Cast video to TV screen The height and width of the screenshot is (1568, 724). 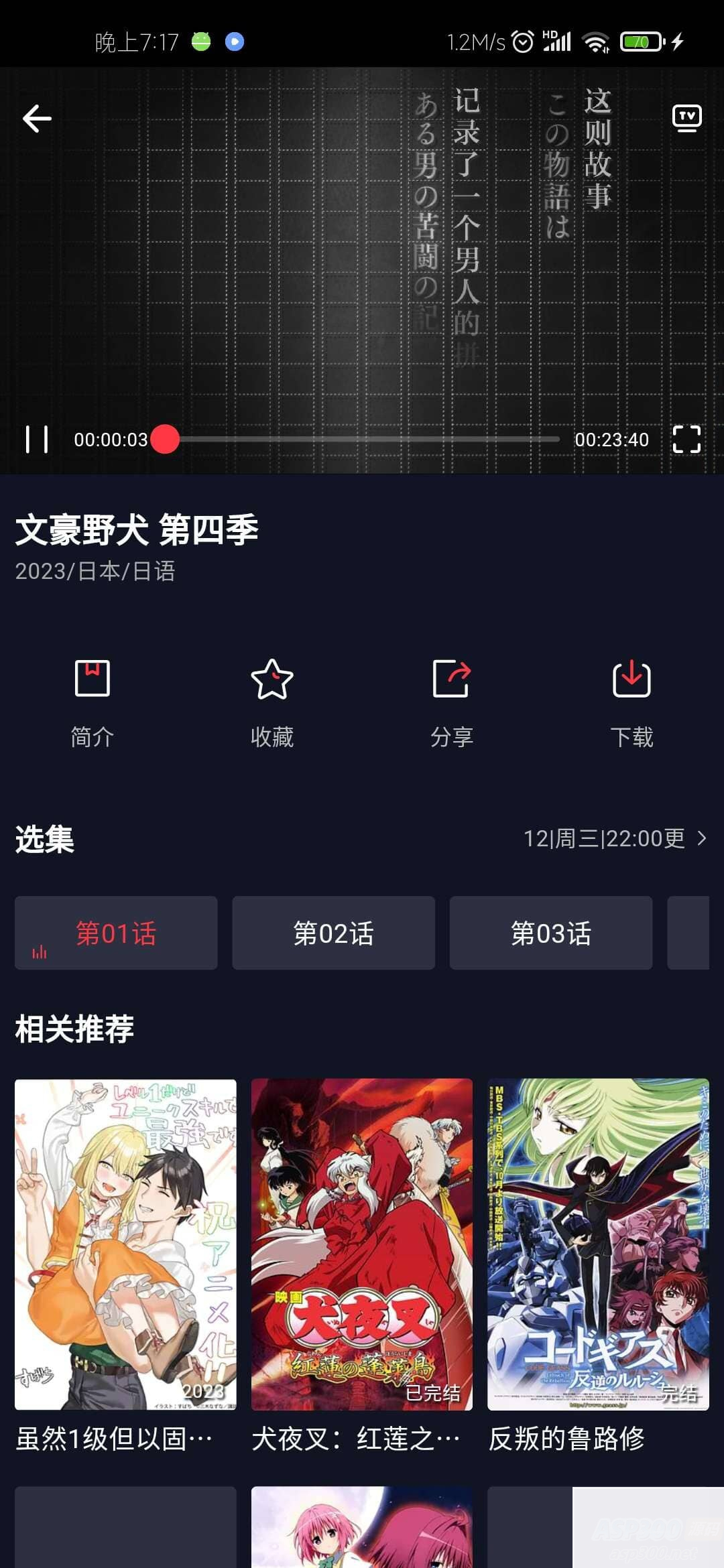click(x=686, y=117)
